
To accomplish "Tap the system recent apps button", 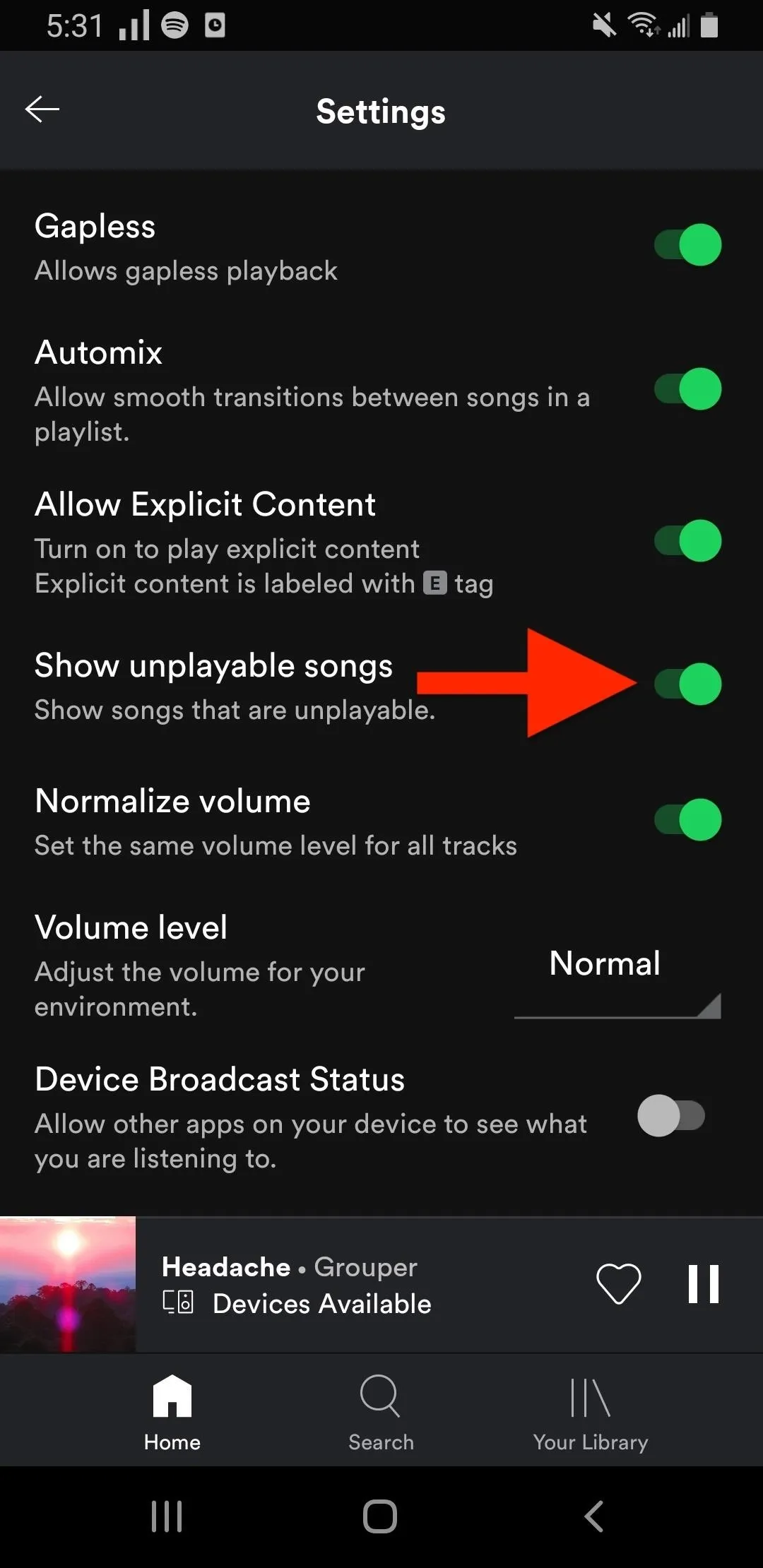I will (x=167, y=1516).
